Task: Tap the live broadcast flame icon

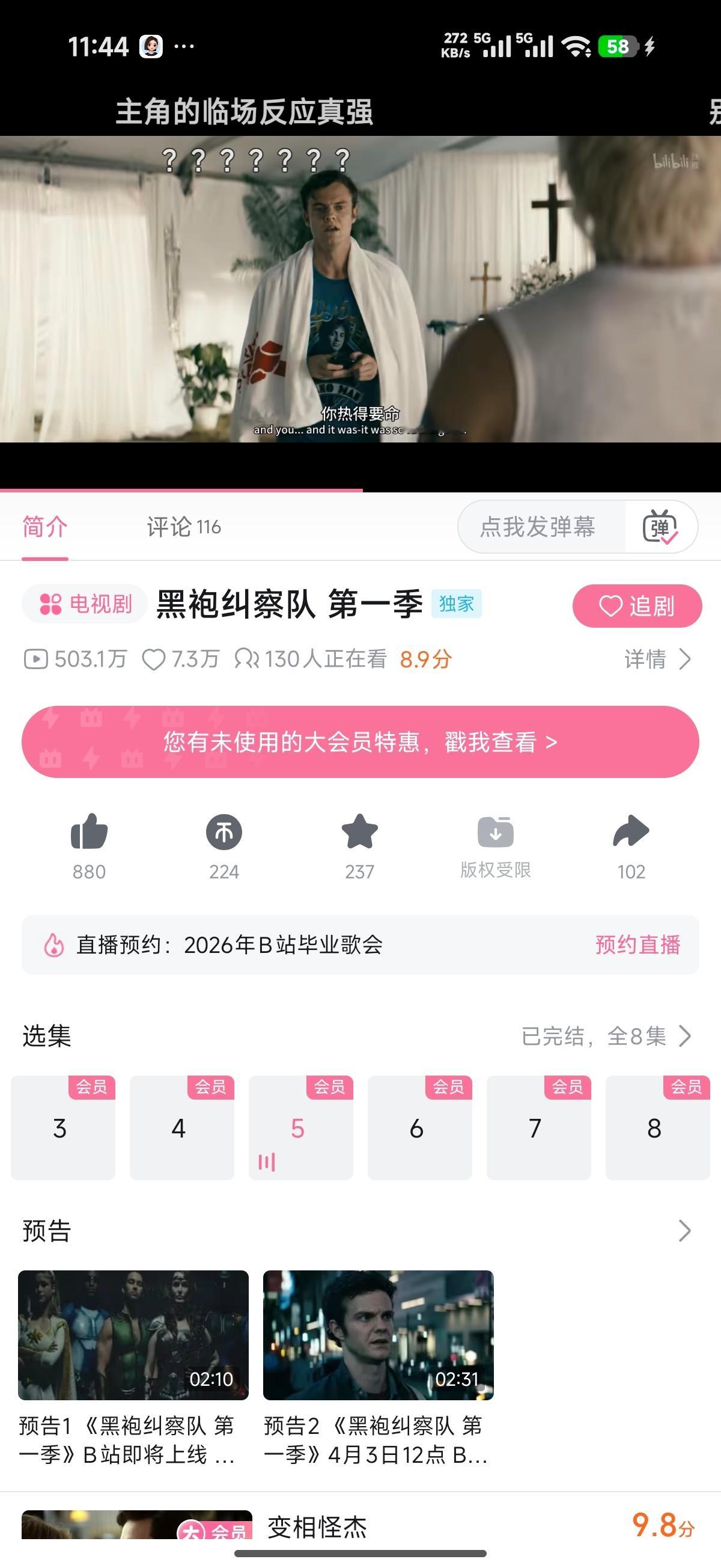Action: coord(53,945)
